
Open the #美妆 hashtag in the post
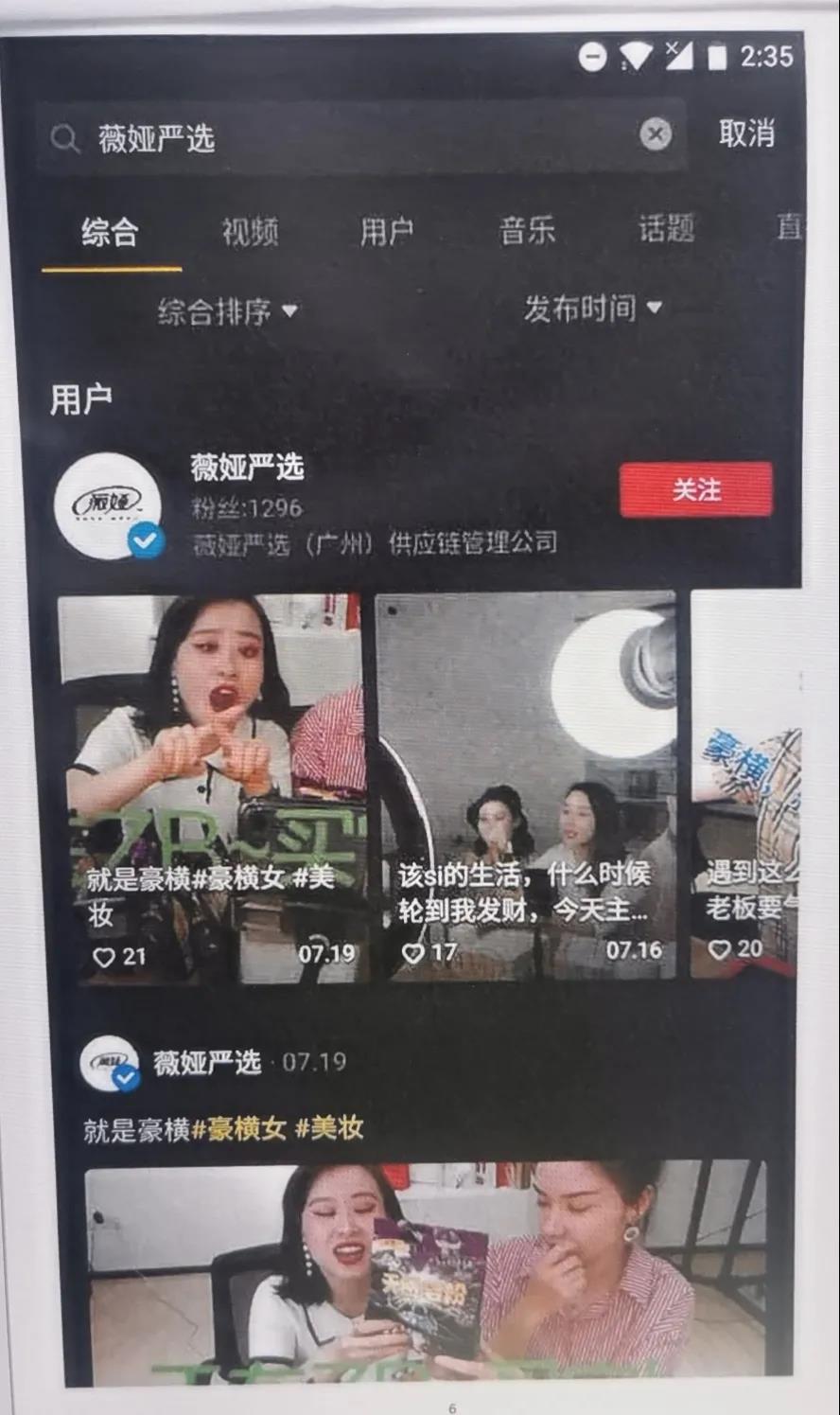(329, 1127)
